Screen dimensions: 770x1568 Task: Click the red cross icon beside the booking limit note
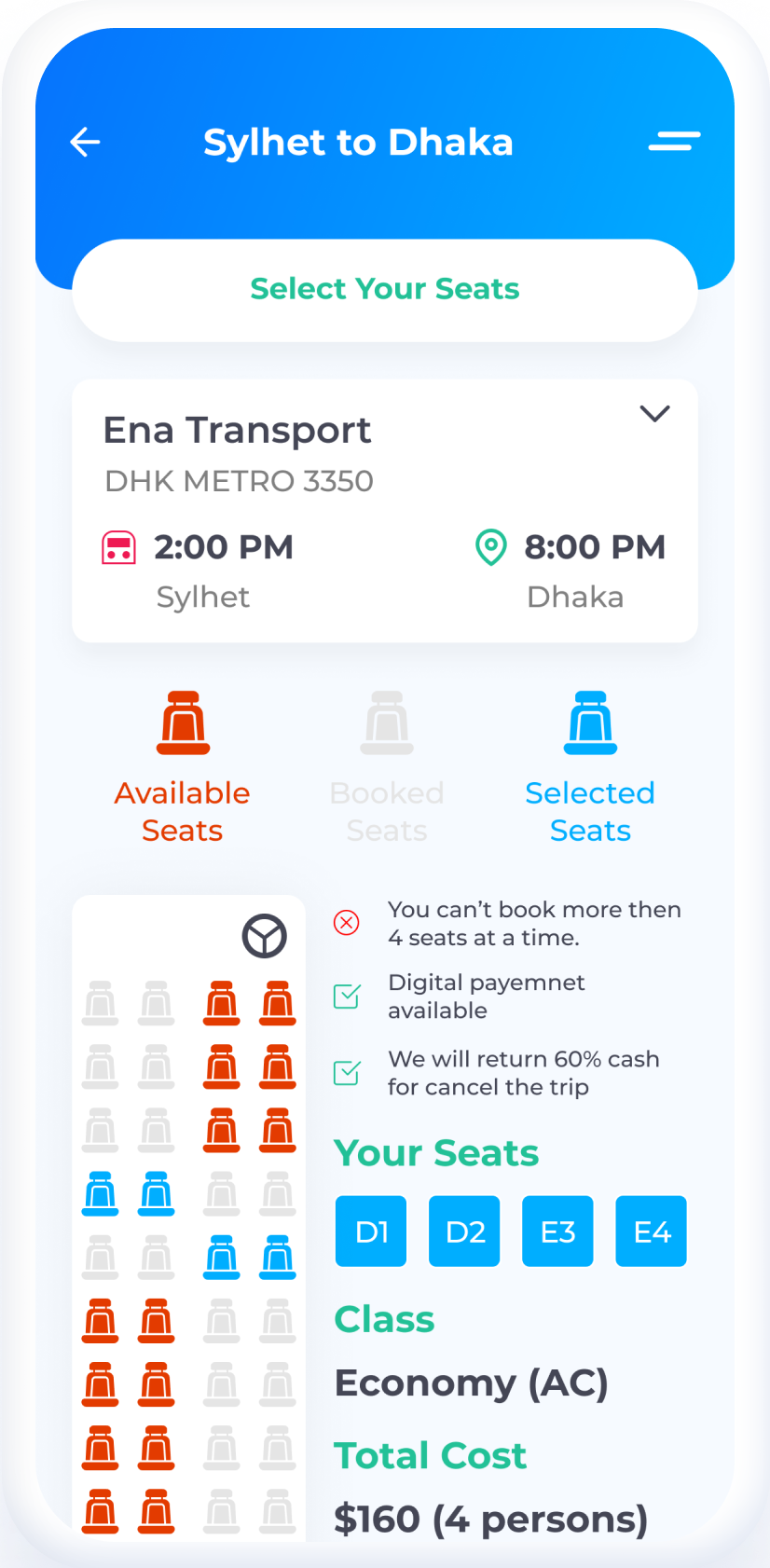[x=347, y=923]
